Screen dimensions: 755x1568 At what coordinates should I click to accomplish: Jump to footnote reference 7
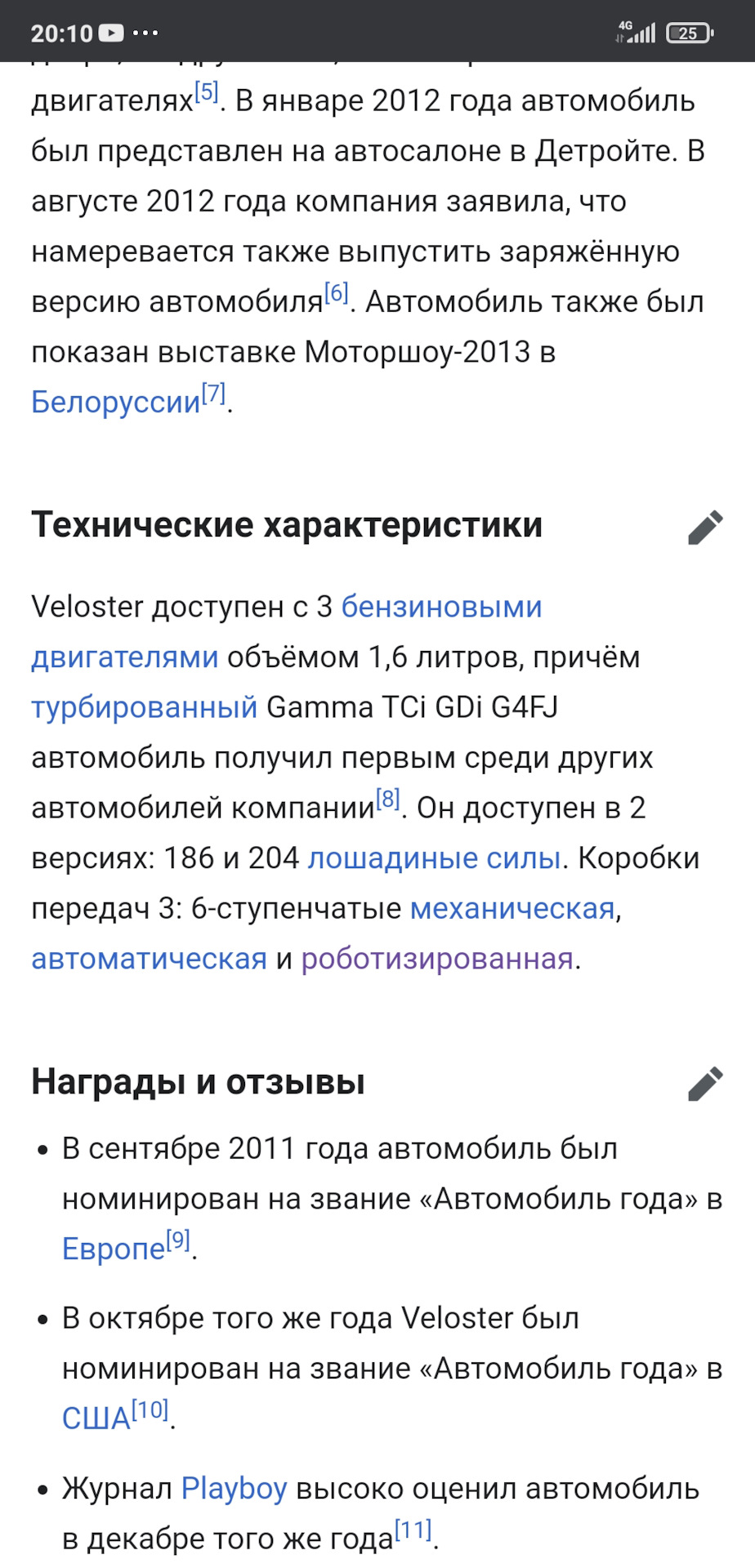coord(213,394)
